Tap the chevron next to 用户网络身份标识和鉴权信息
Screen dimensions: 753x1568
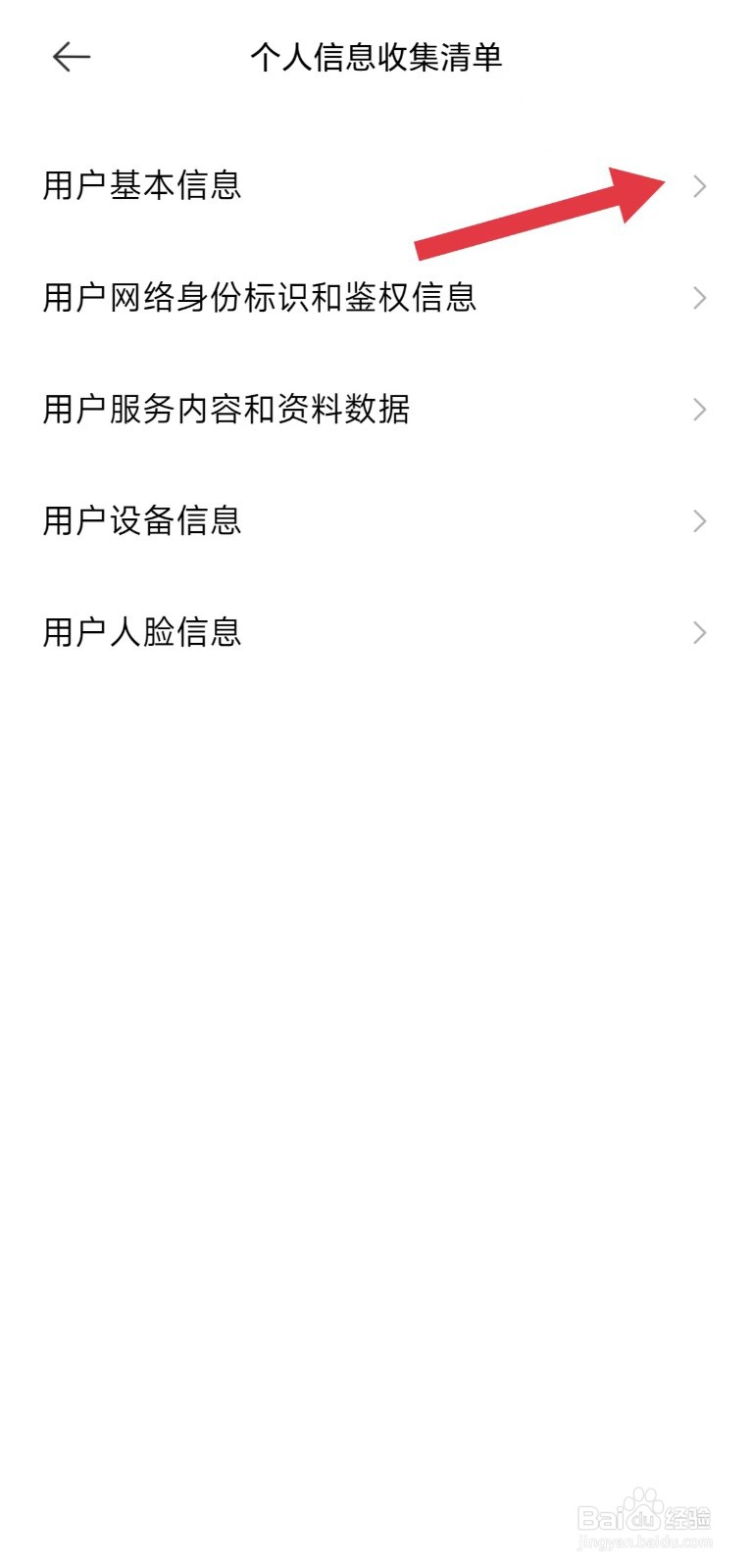699,298
